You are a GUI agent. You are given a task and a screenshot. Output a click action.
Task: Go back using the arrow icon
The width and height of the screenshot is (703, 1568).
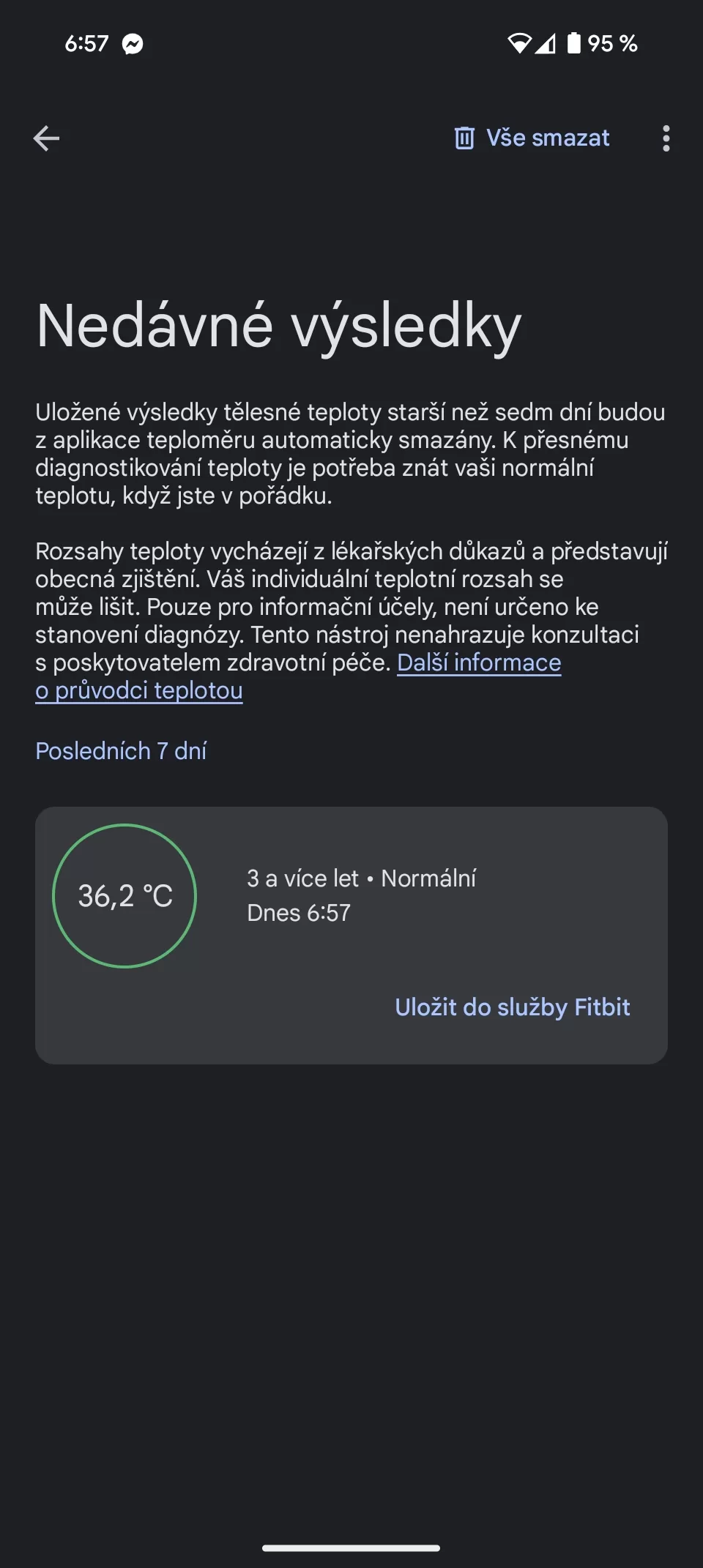point(46,138)
